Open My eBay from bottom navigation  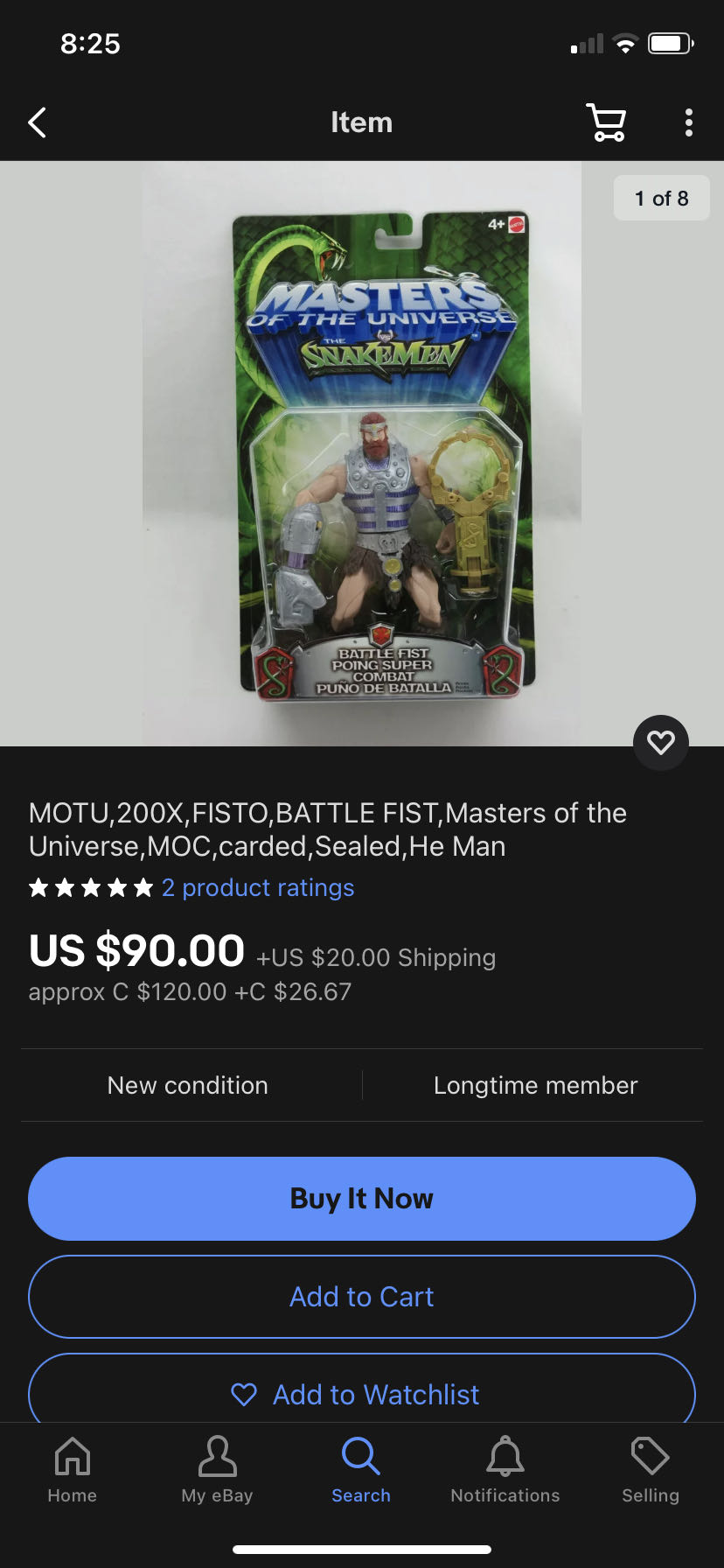pyautogui.click(x=217, y=1470)
